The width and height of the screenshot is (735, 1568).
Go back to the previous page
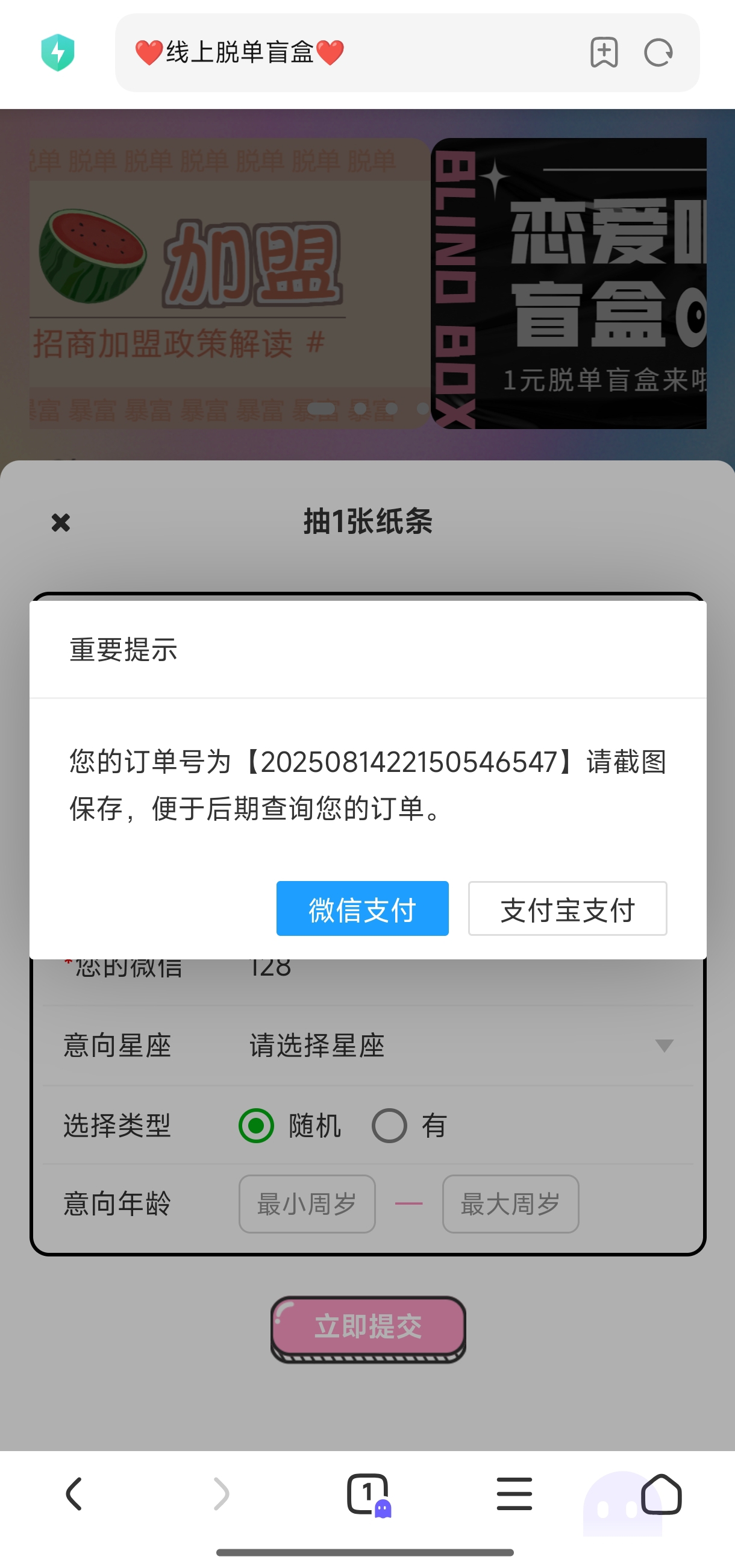tap(74, 1494)
